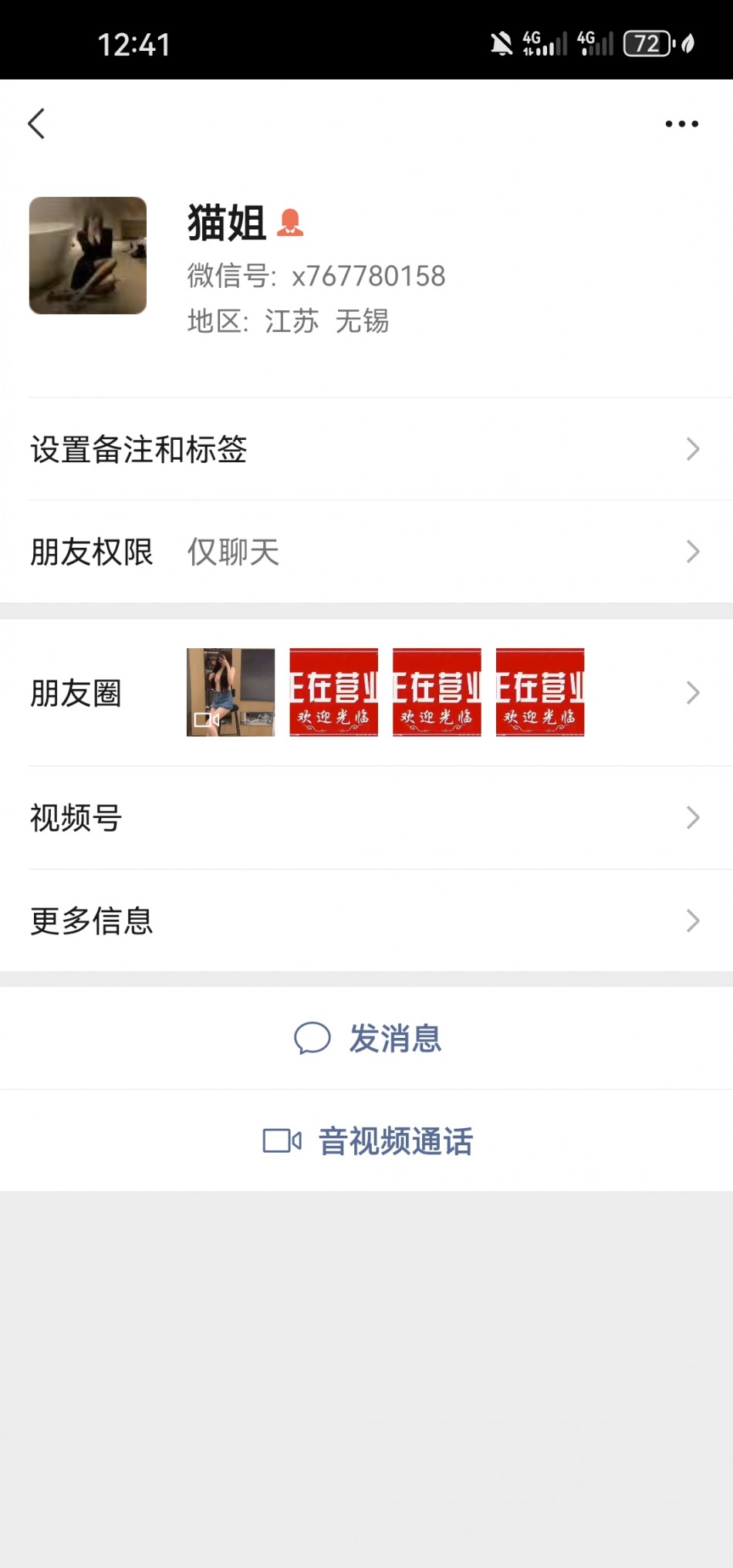Tap 发消息 to send a message
The width and height of the screenshot is (733, 1568).
click(x=368, y=1039)
